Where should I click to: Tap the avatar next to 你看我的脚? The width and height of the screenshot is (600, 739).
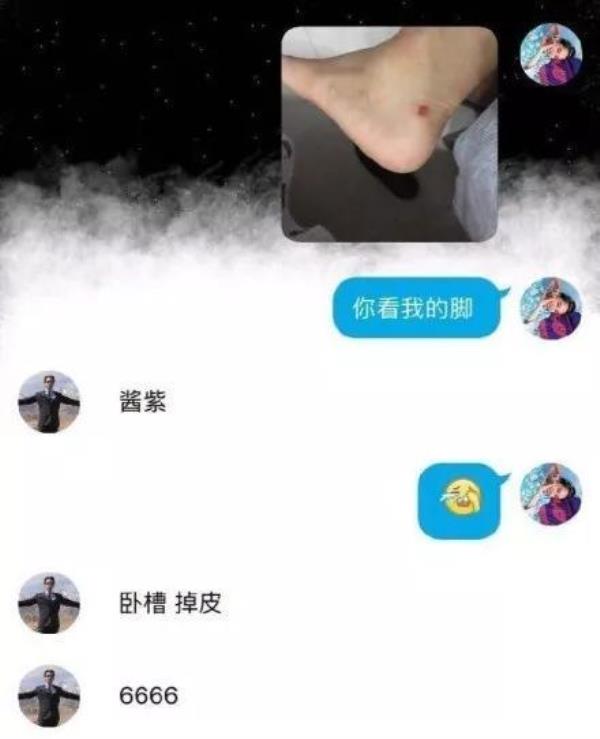550,309
